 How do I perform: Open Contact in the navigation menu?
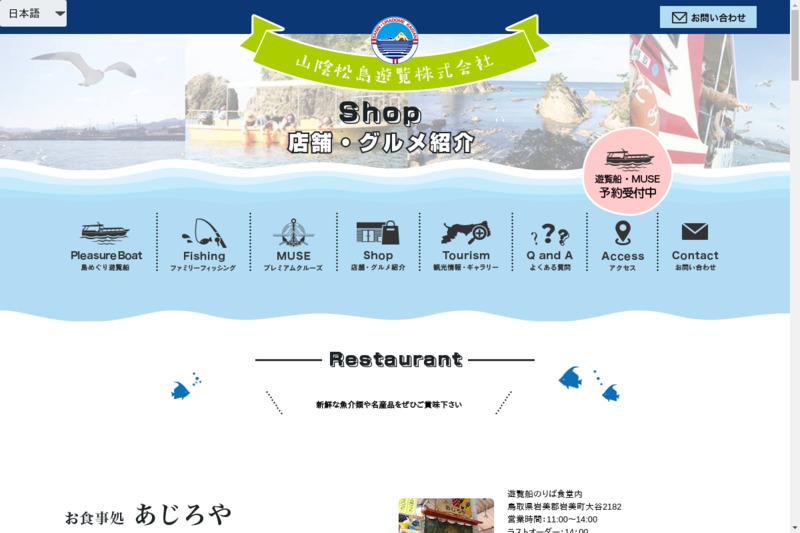point(694,245)
